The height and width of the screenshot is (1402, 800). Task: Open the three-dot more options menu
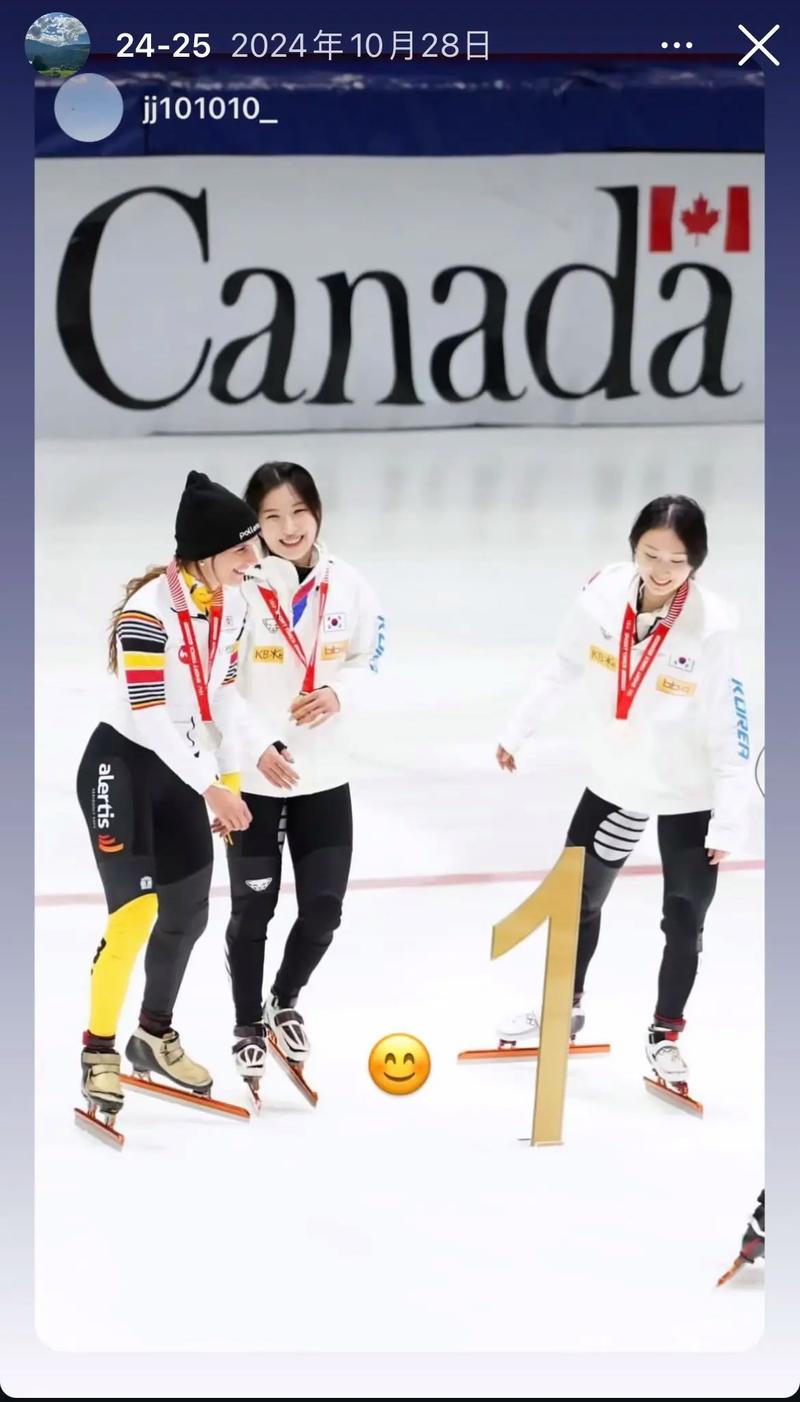coord(677,45)
